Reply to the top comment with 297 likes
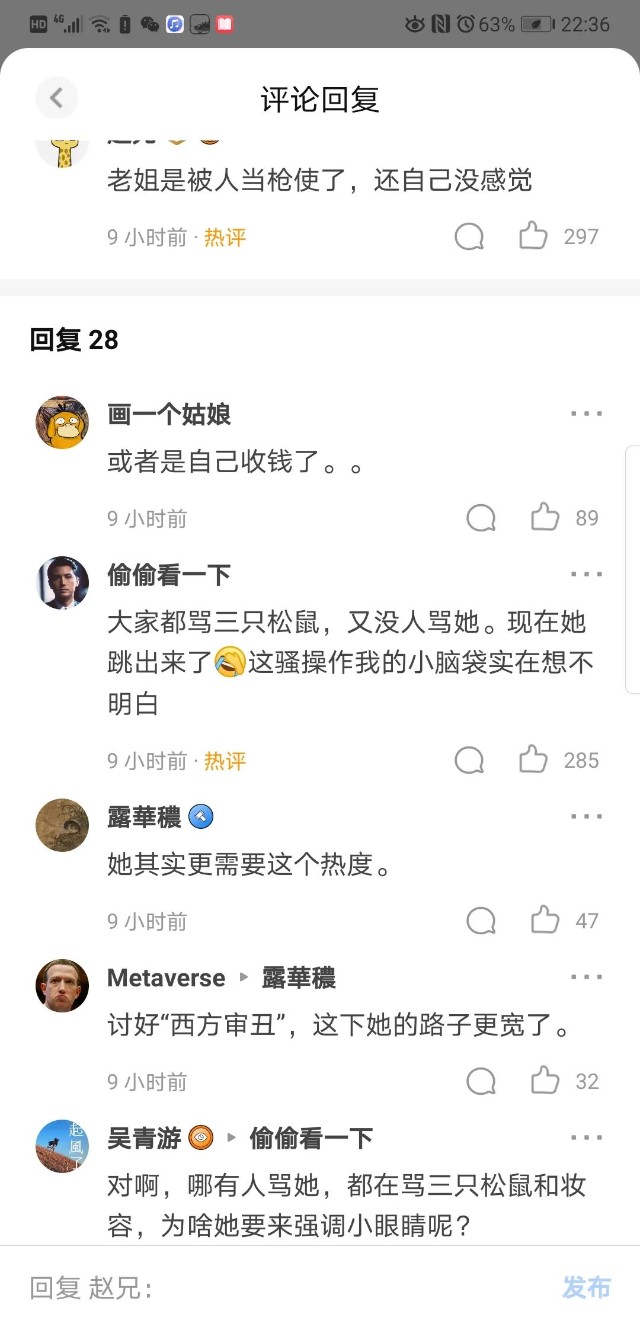The width and height of the screenshot is (640, 1327). (469, 237)
